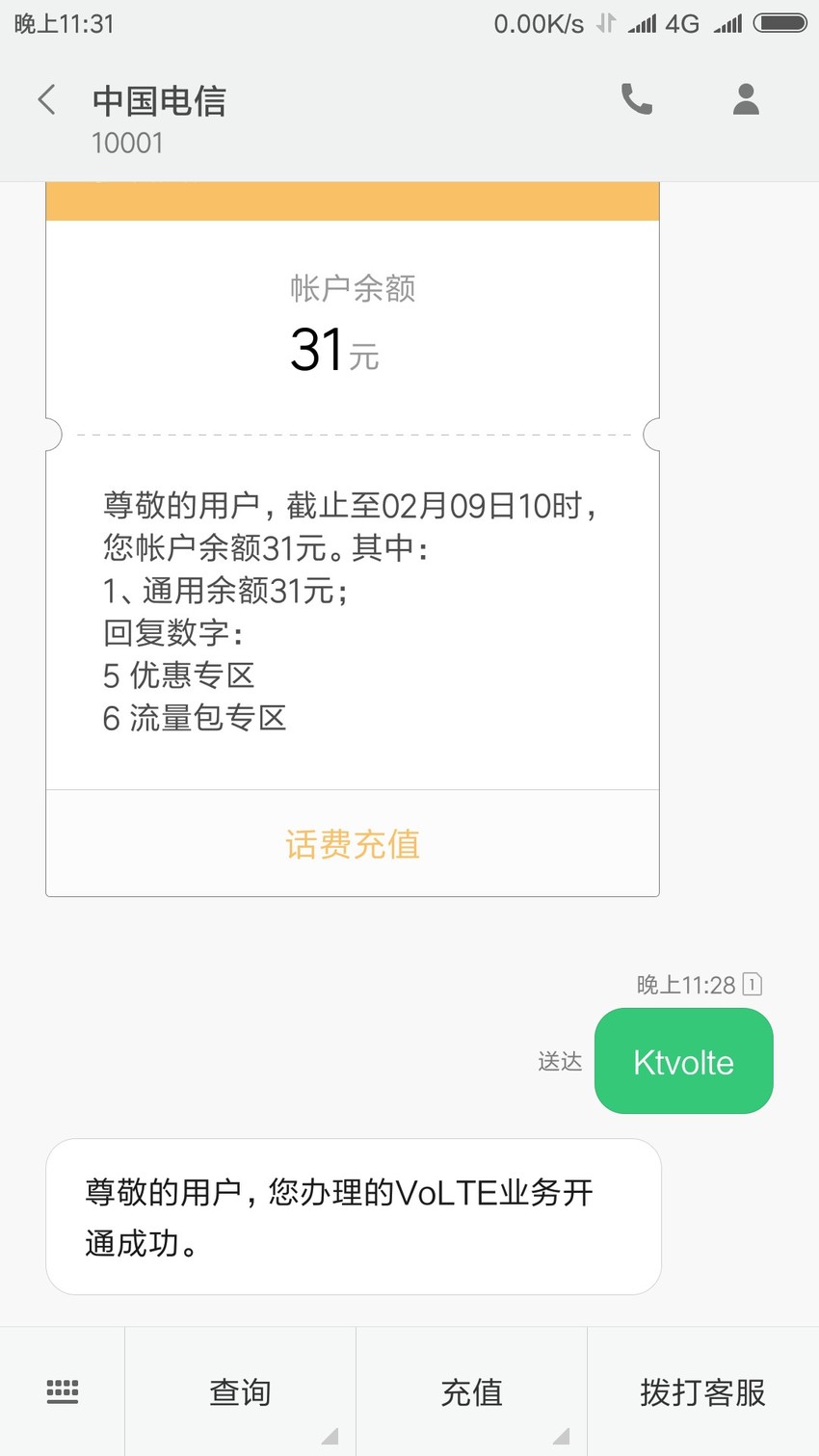The image size is (819, 1456).
Task: Open the 查询 menu
Action: click(241, 1391)
